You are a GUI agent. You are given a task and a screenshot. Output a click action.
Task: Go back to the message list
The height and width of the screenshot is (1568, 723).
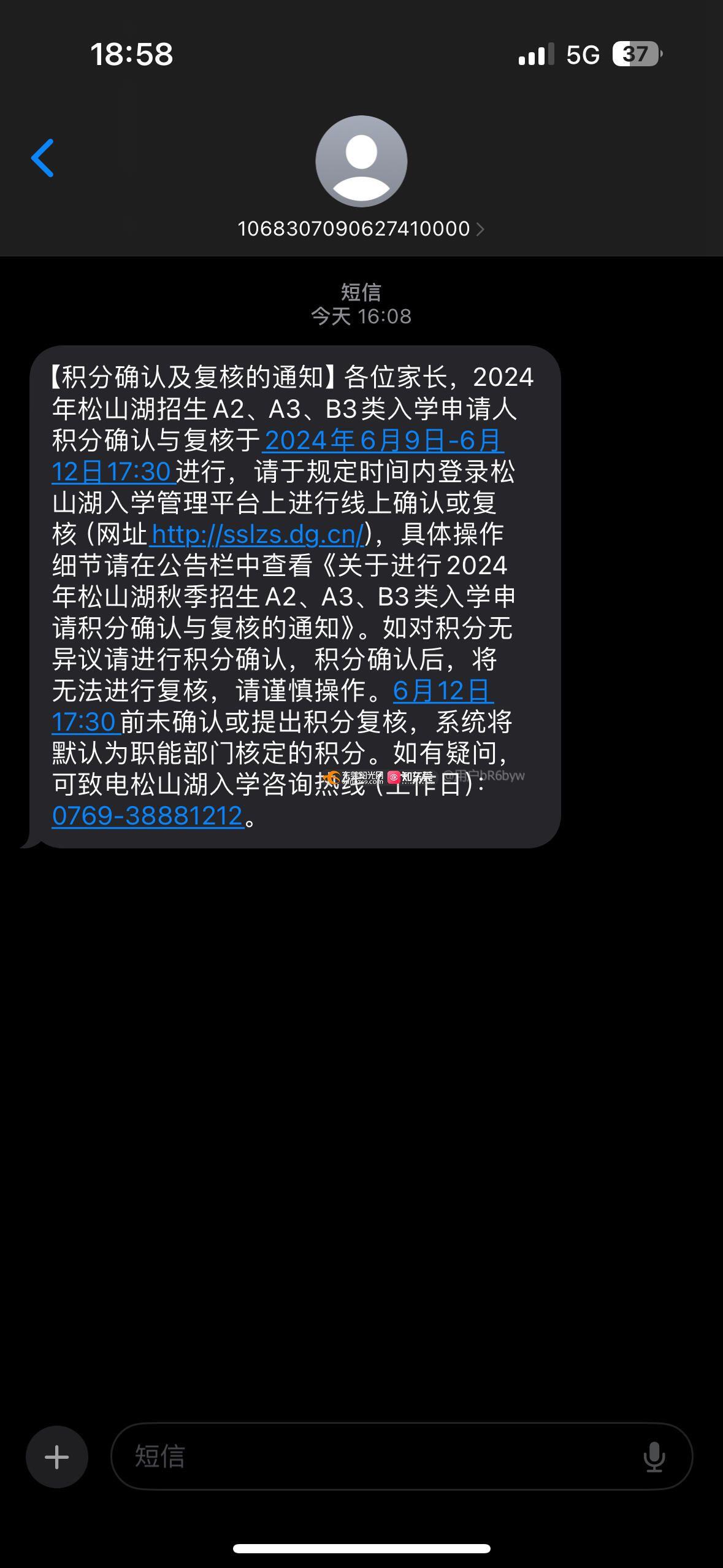tap(42, 158)
